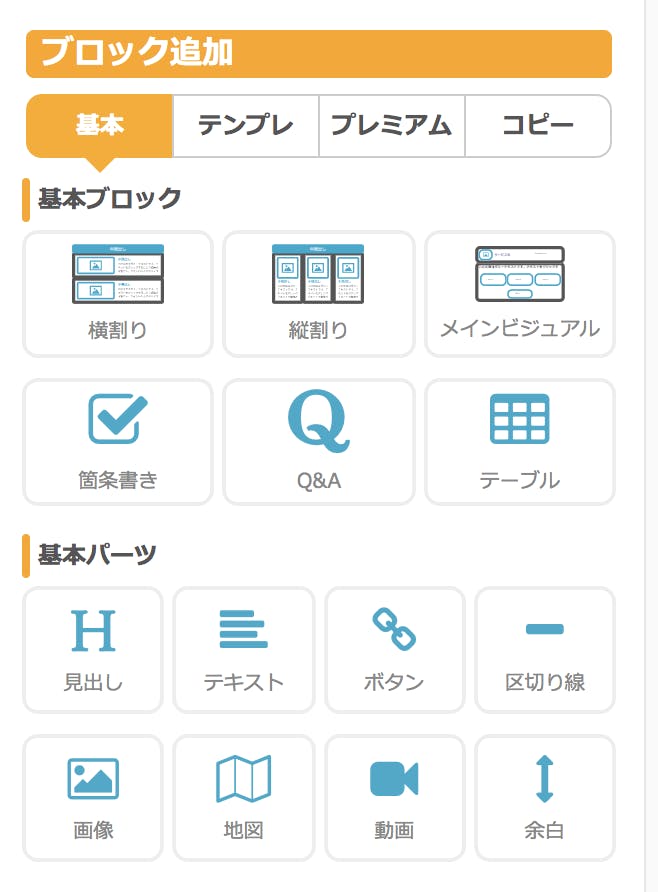Viewport: 658px width, 892px height.
Task: Open the プレミアム tab
Action: [x=391, y=126]
